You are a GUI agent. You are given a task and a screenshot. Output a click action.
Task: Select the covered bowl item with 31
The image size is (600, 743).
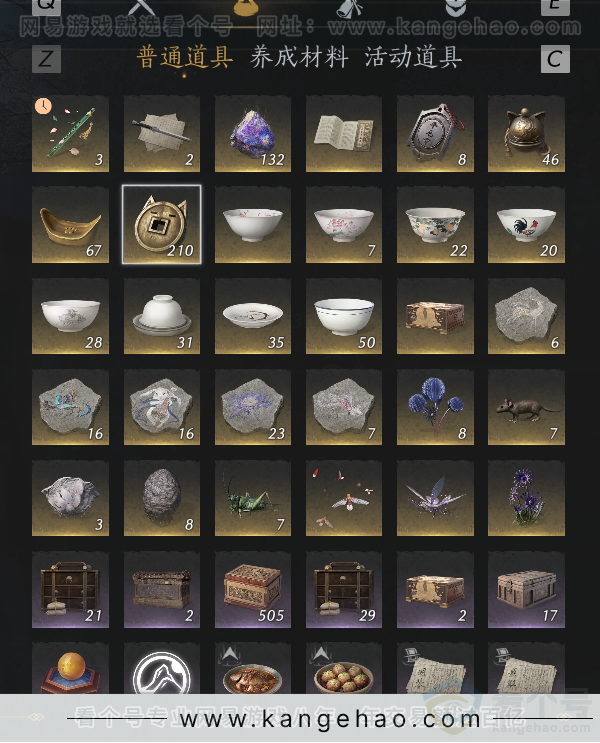(x=161, y=316)
